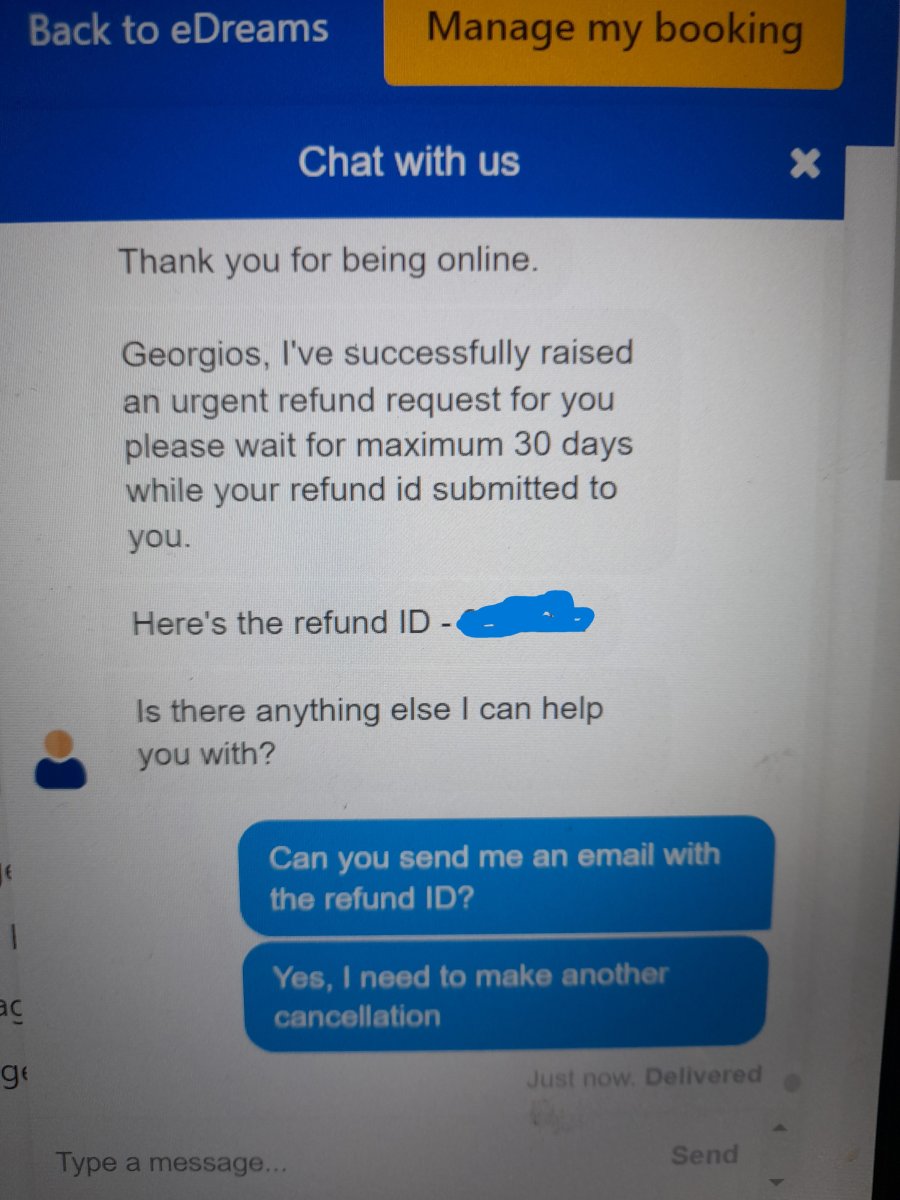
Task: Go back to eDreams
Action: pos(180,29)
